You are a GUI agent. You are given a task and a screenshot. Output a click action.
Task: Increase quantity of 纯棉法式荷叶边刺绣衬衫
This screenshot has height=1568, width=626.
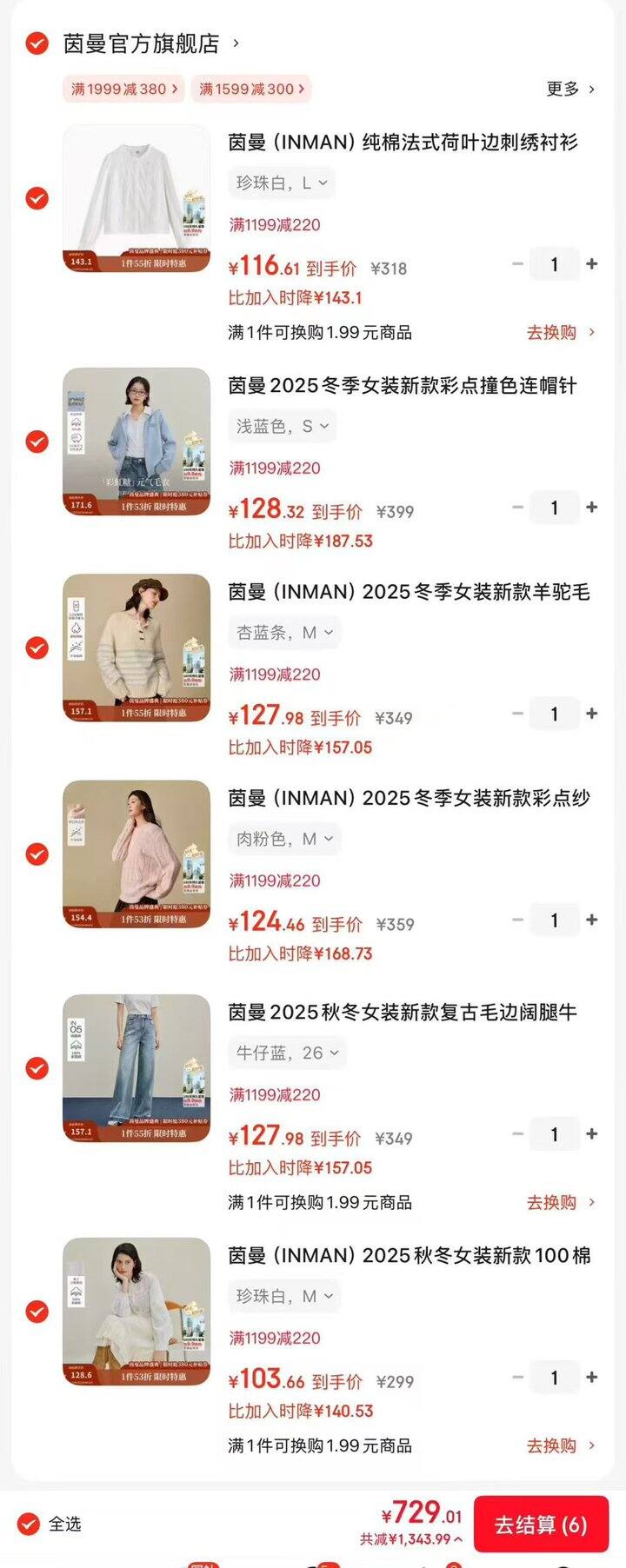click(592, 264)
